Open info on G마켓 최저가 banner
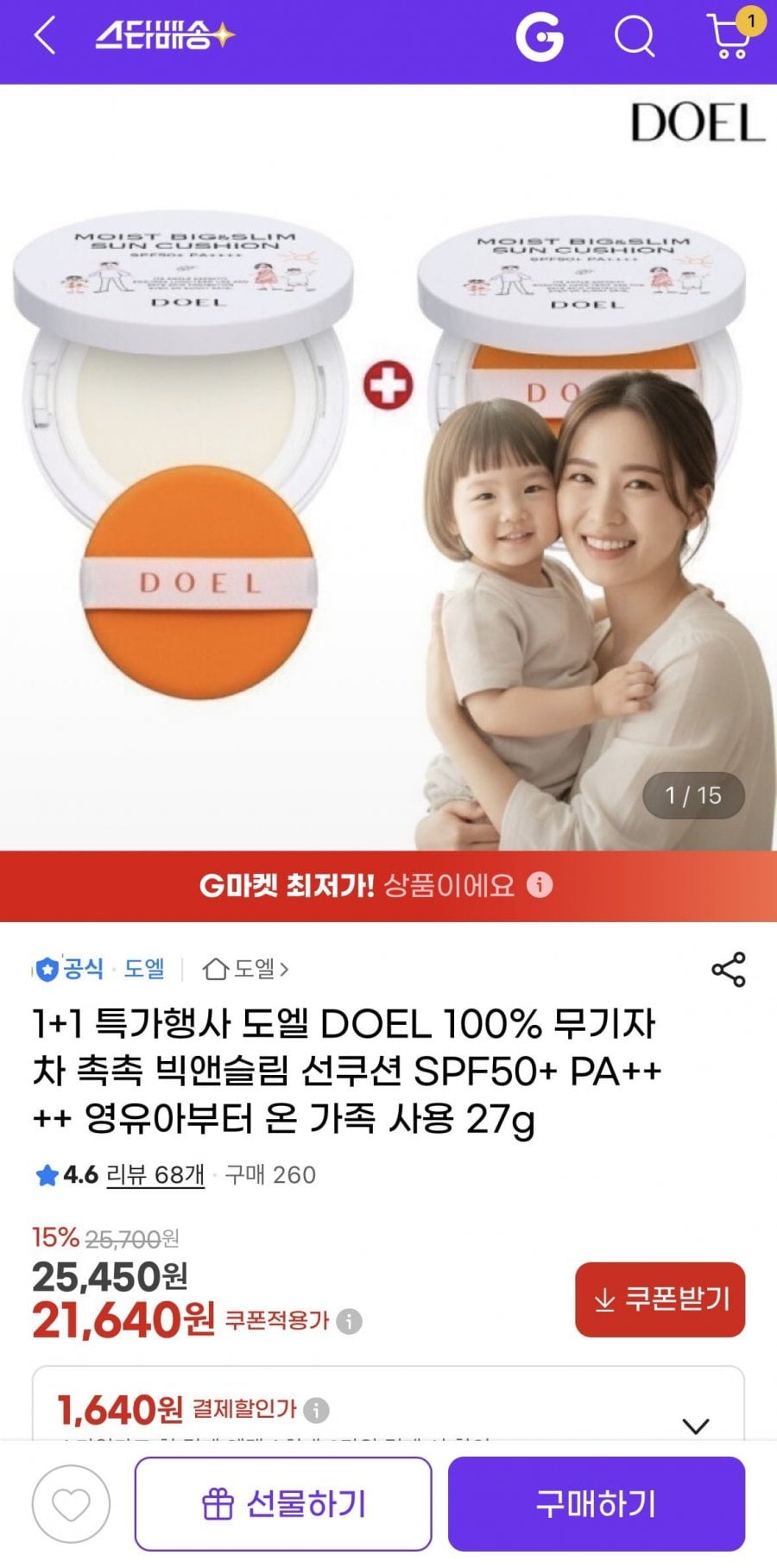Image resolution: width=777 pixels, height=1568 pixels. [x=540, y=885]
